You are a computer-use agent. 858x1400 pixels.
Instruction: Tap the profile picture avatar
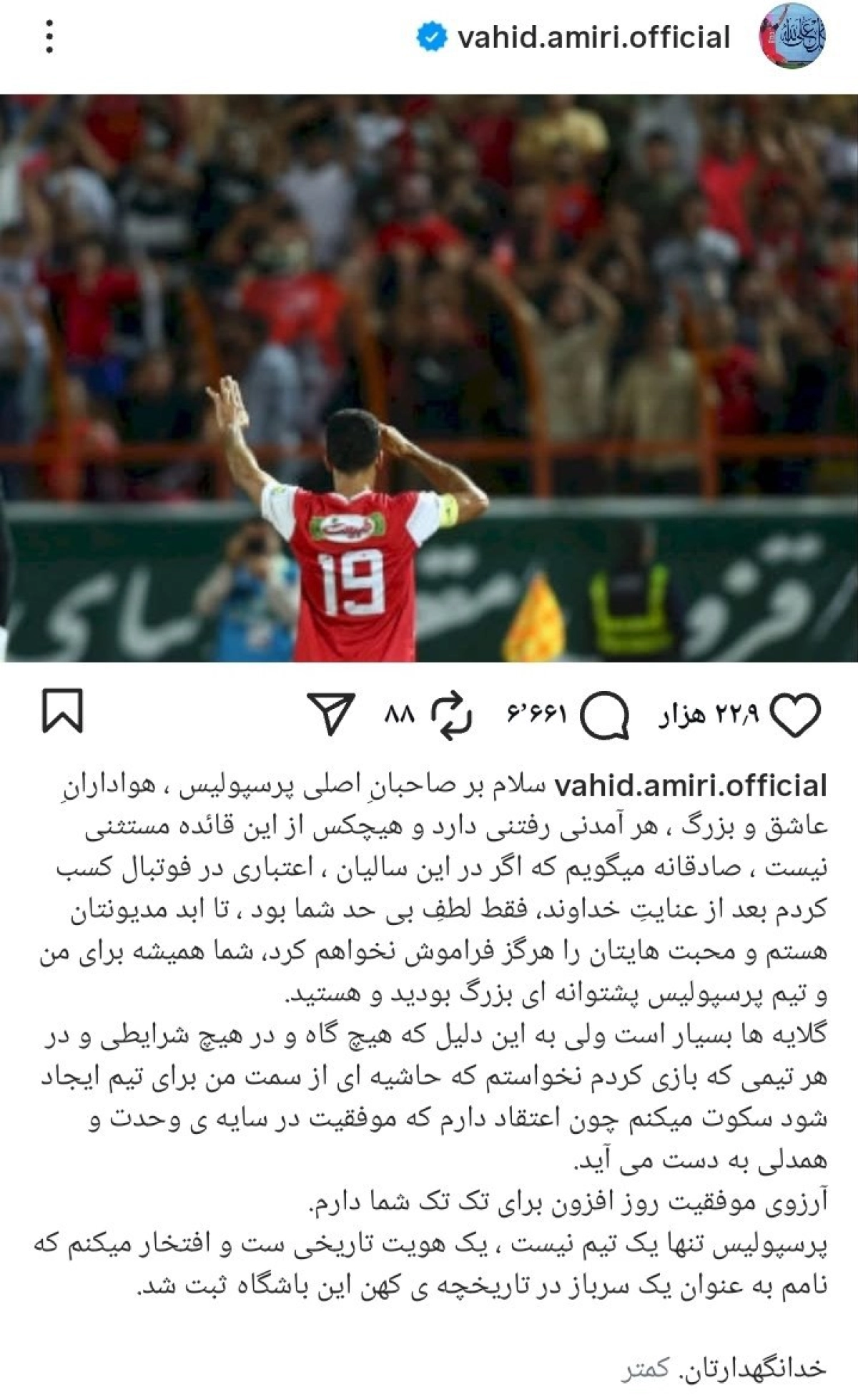pos(792,36)
